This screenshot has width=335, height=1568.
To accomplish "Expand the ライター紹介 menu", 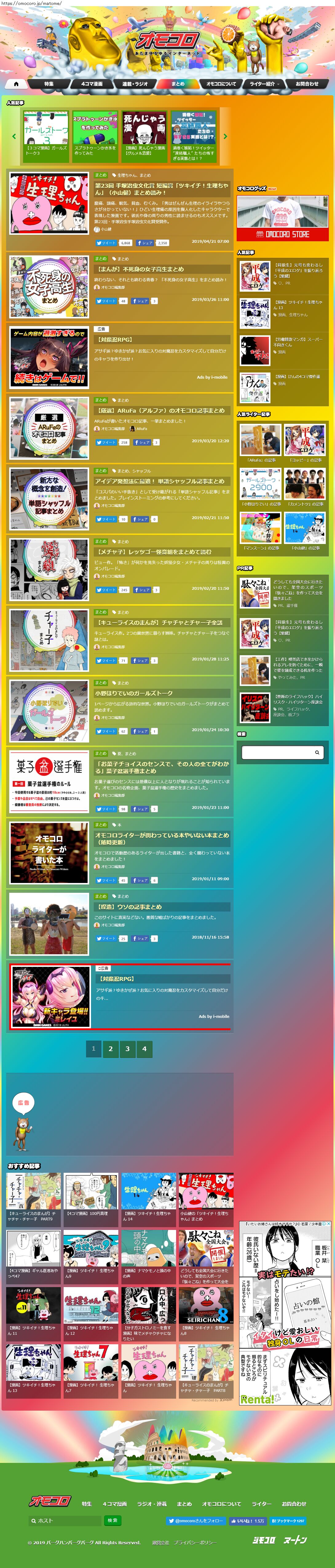I will pyautogui.click(x=264, y=84).
